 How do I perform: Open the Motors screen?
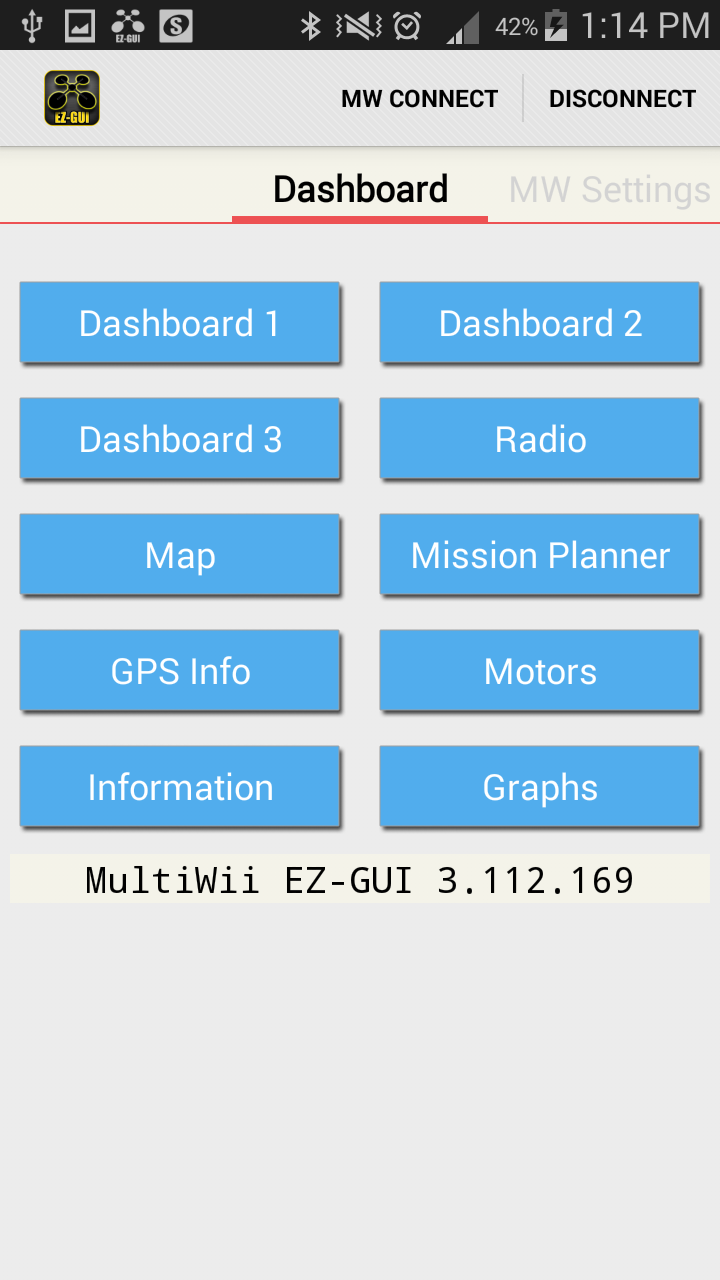539,670
